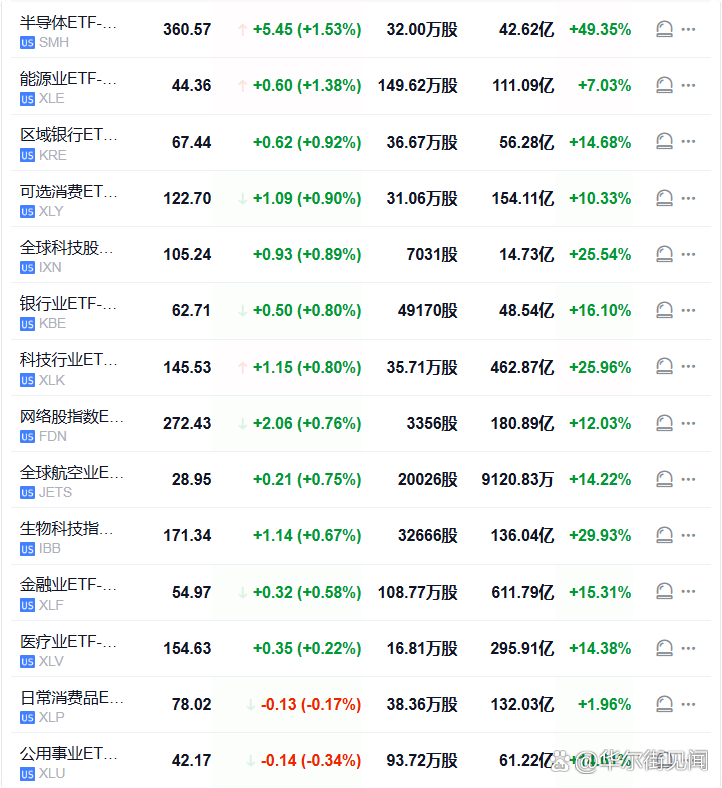
Task: Open the FDN internet index ETF
Action: coord(70,424)
